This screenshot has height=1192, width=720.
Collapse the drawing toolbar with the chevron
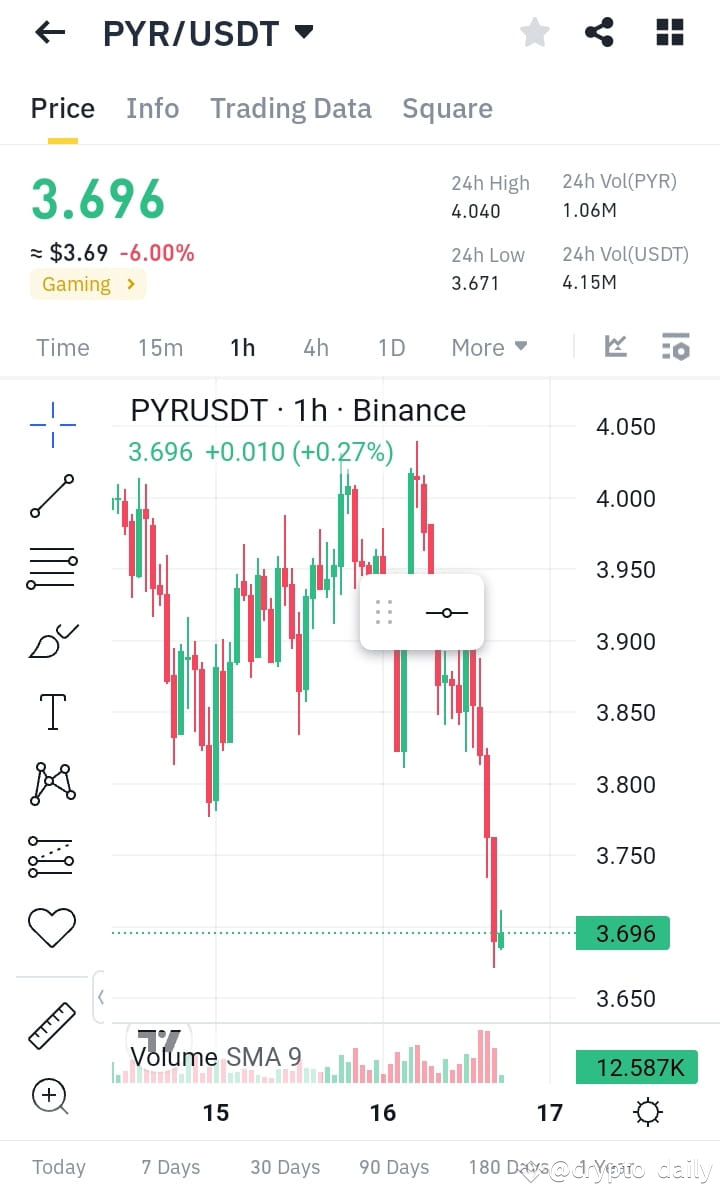100,997
